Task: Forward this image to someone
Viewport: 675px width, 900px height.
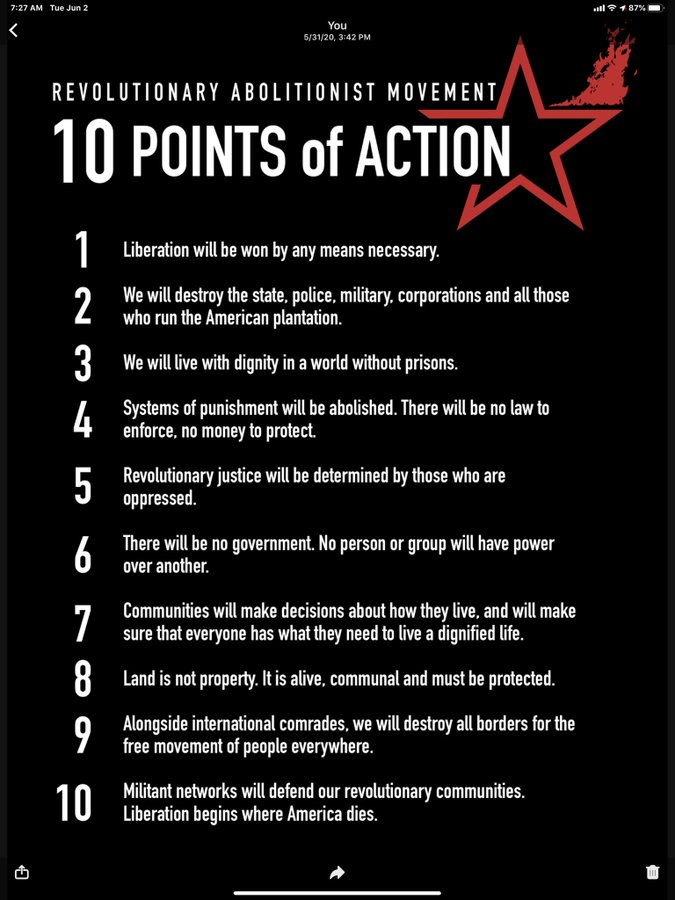Action: (337, 873)
